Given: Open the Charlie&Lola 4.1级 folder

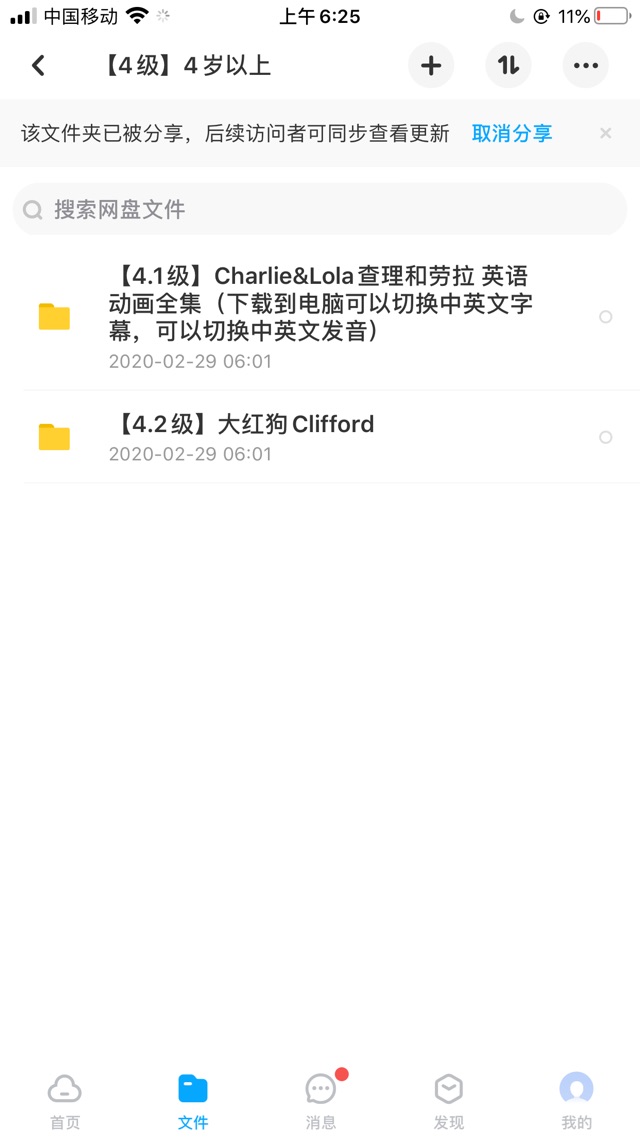Looking at the screenshot, I should pos(320,317).
